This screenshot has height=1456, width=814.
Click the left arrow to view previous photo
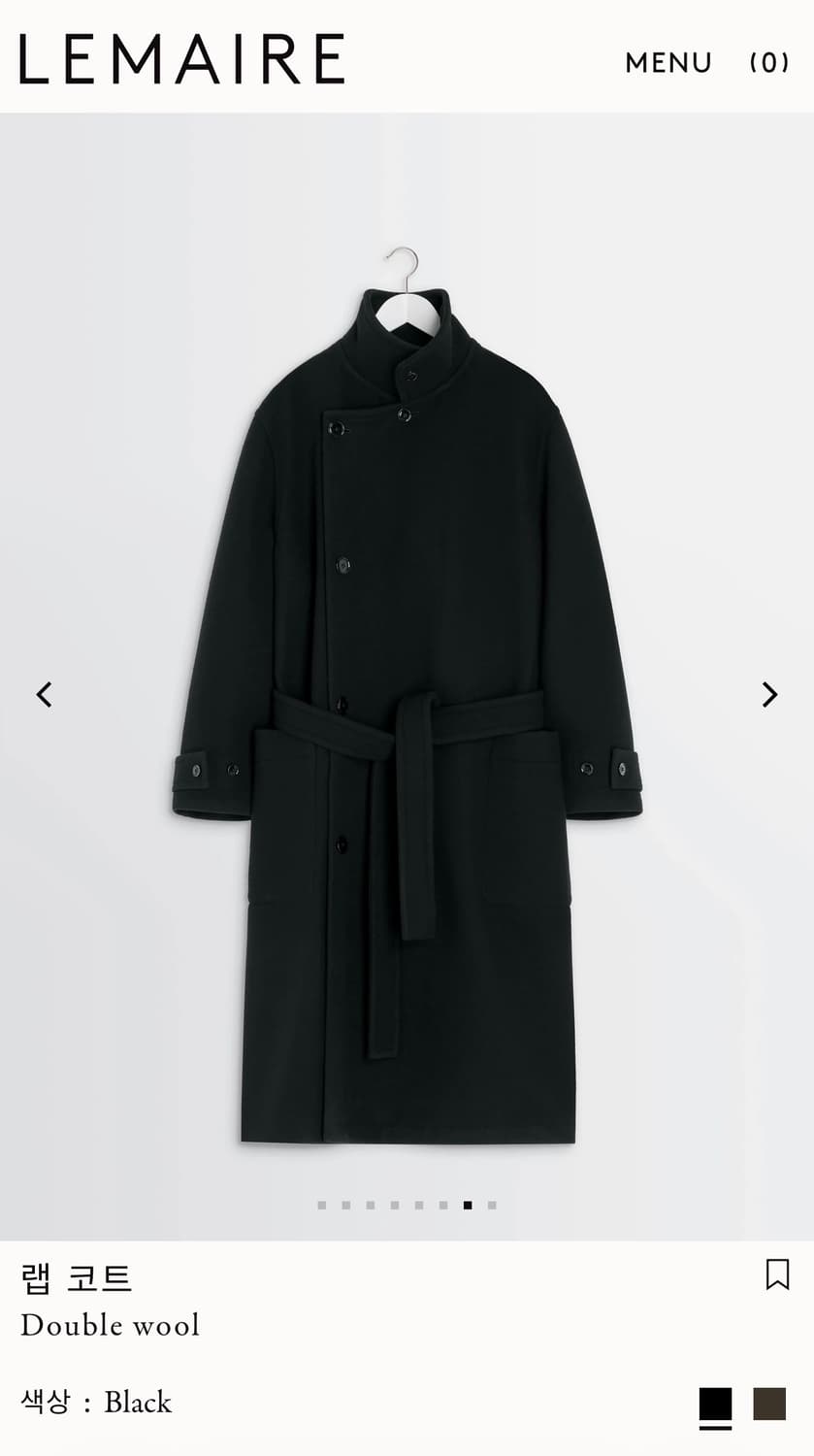tap(44, 695)
